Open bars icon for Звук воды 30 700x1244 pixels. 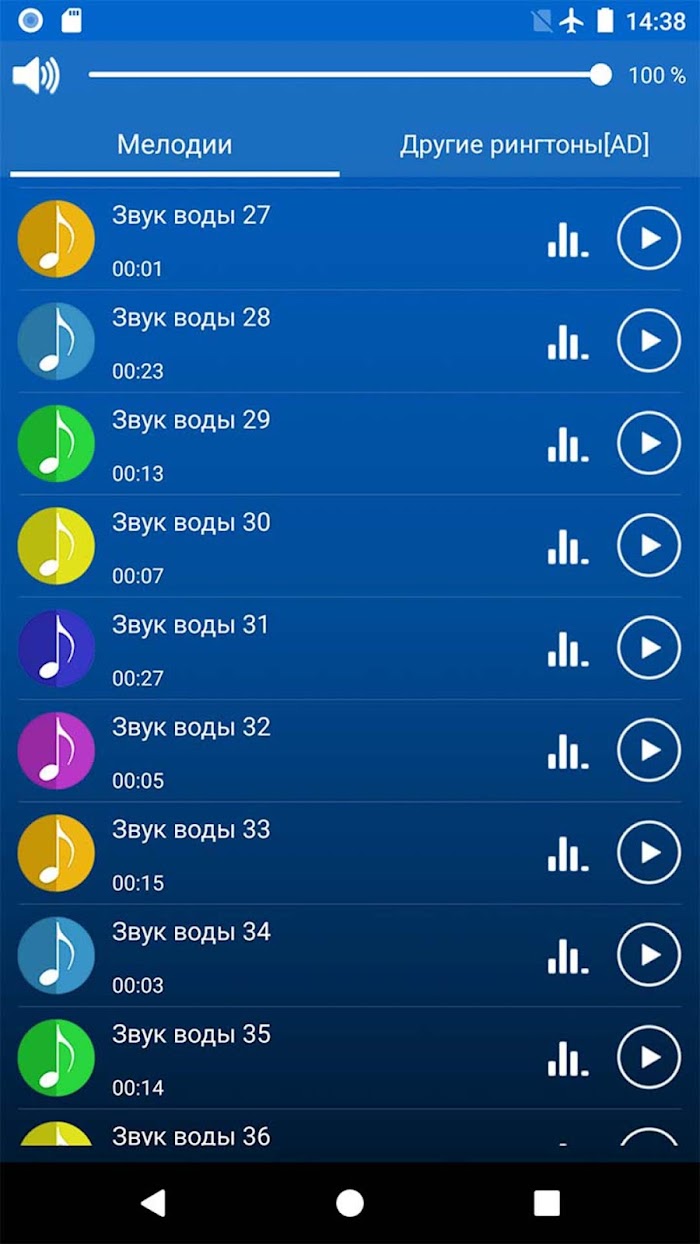(x=567, y=546)
